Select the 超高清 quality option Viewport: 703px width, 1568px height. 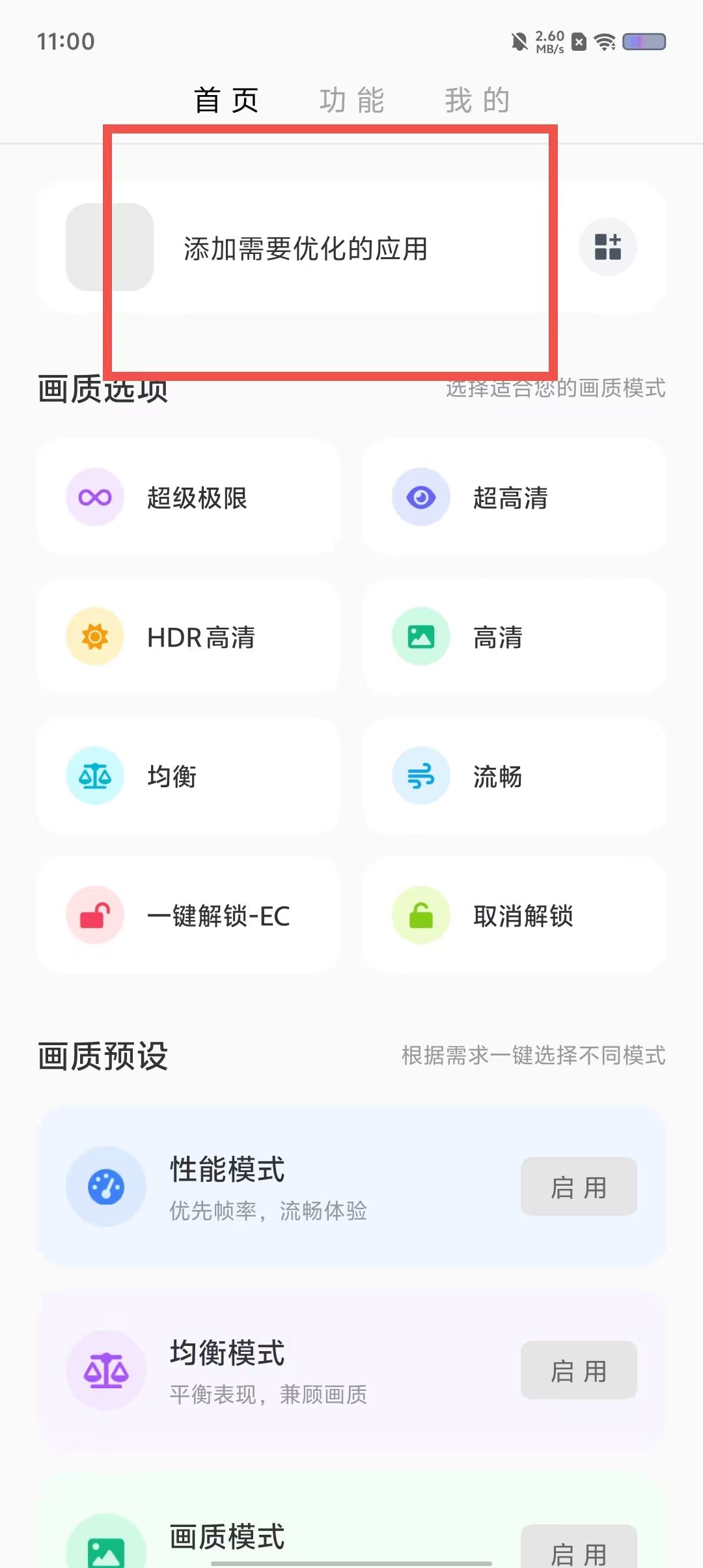pos(514,497)
